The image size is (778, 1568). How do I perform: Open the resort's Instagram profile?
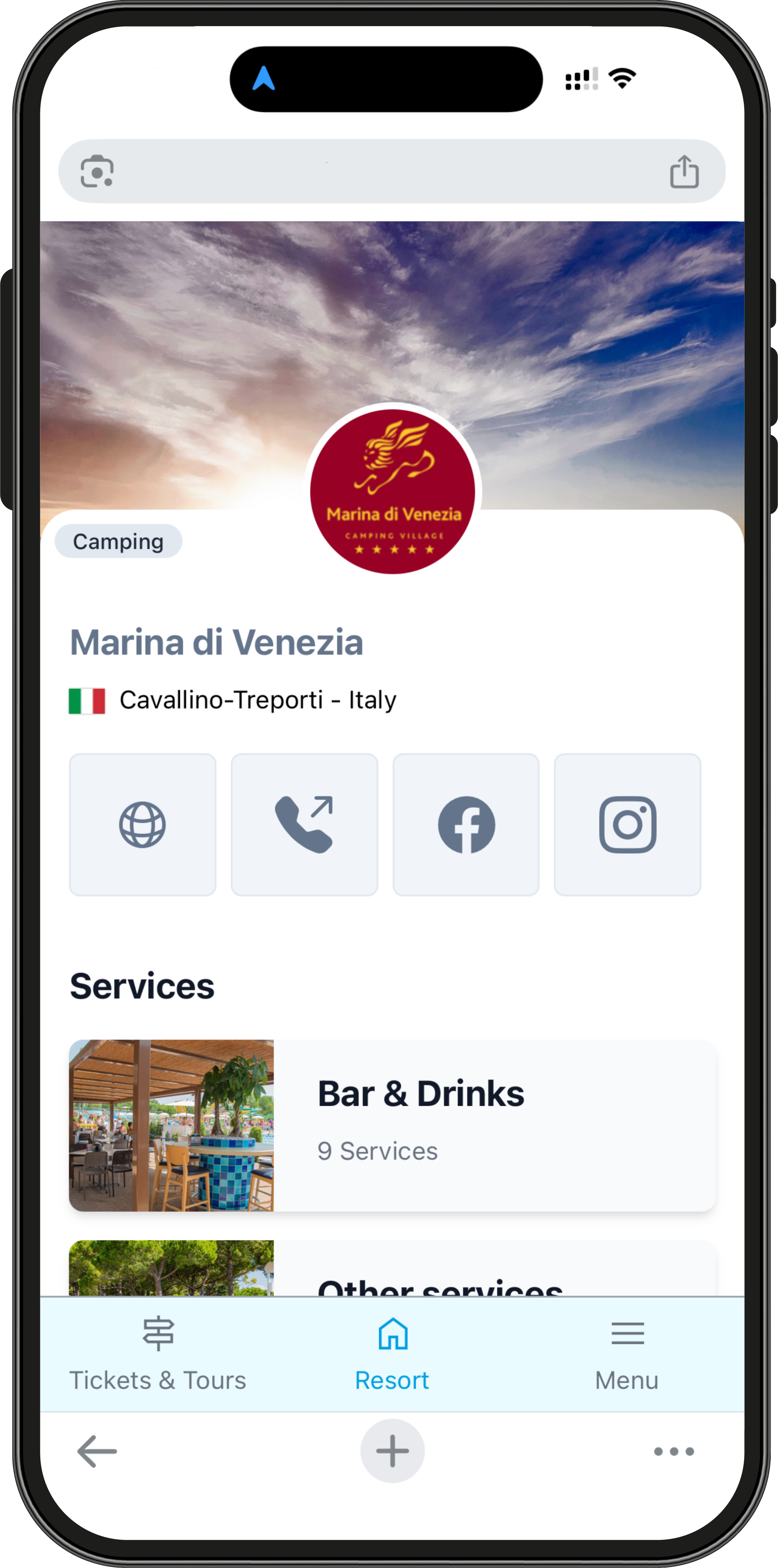tap(628, 825)
